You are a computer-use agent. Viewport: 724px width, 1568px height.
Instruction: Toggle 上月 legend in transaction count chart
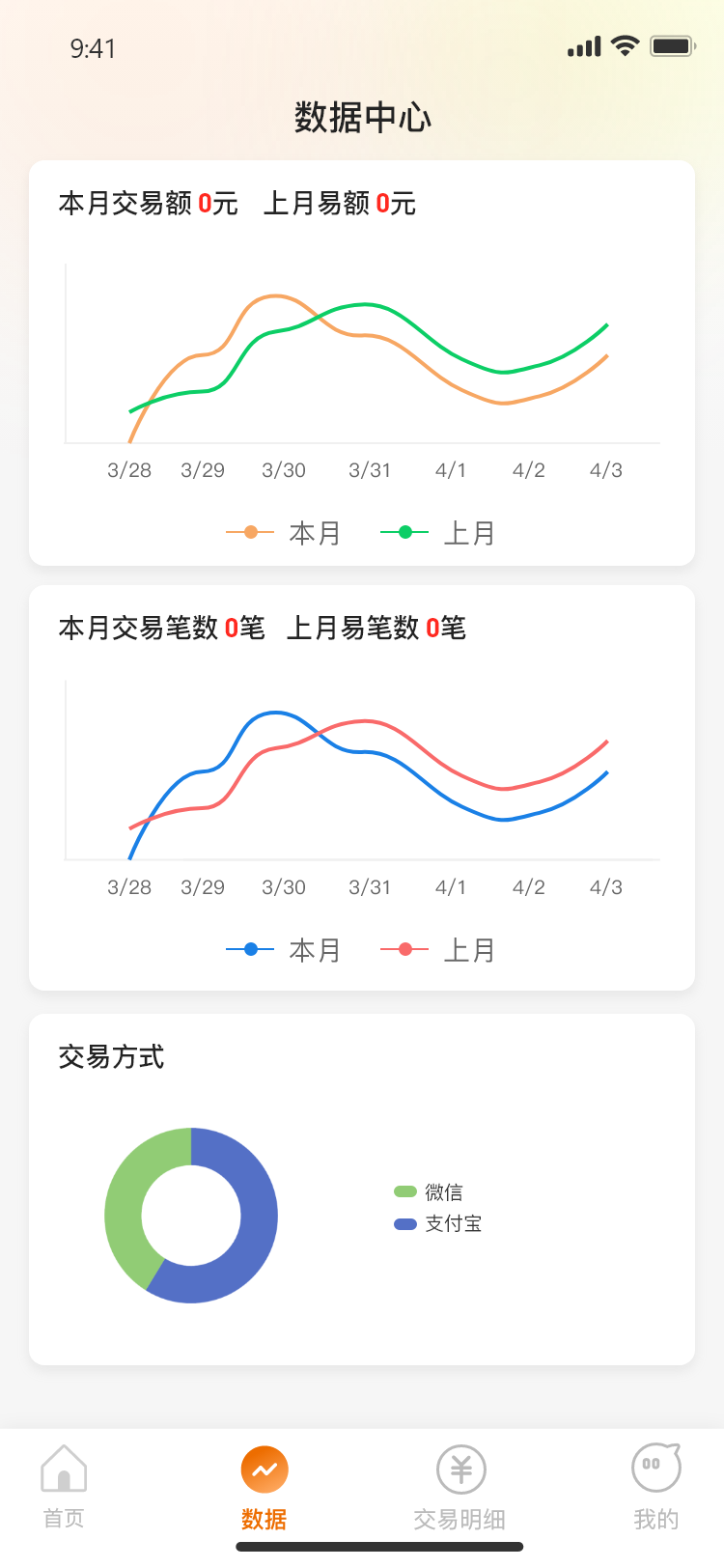(439, 950)
